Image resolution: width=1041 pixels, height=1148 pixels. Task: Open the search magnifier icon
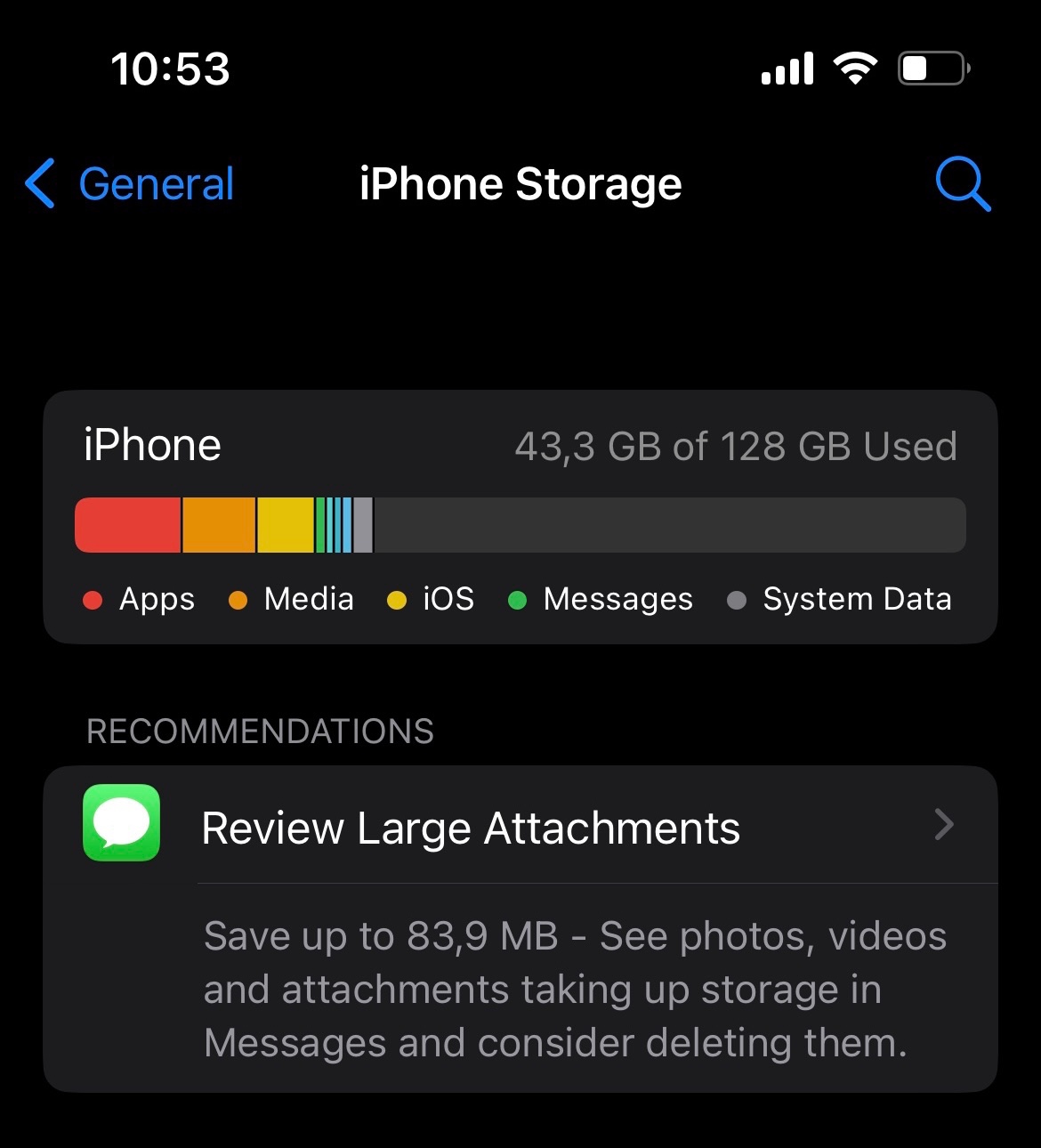click(x=963, y=184)
